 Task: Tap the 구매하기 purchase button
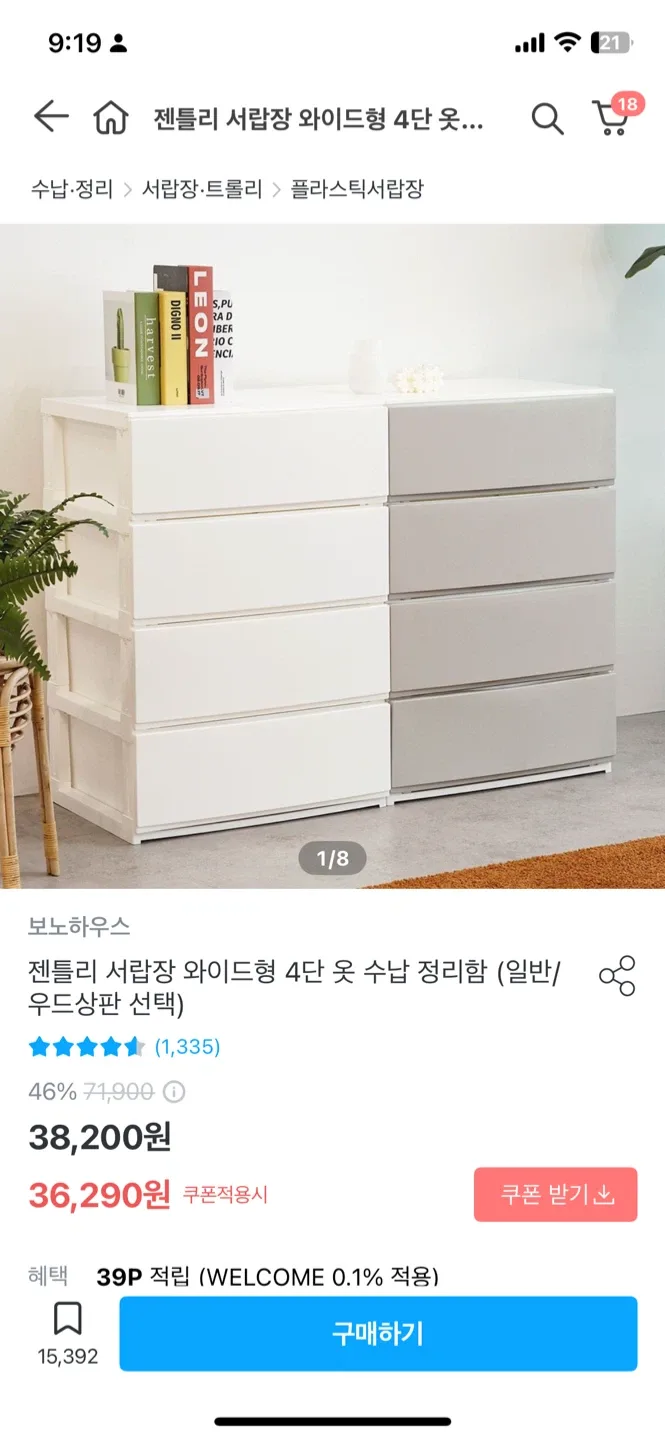pos(378,1333)
